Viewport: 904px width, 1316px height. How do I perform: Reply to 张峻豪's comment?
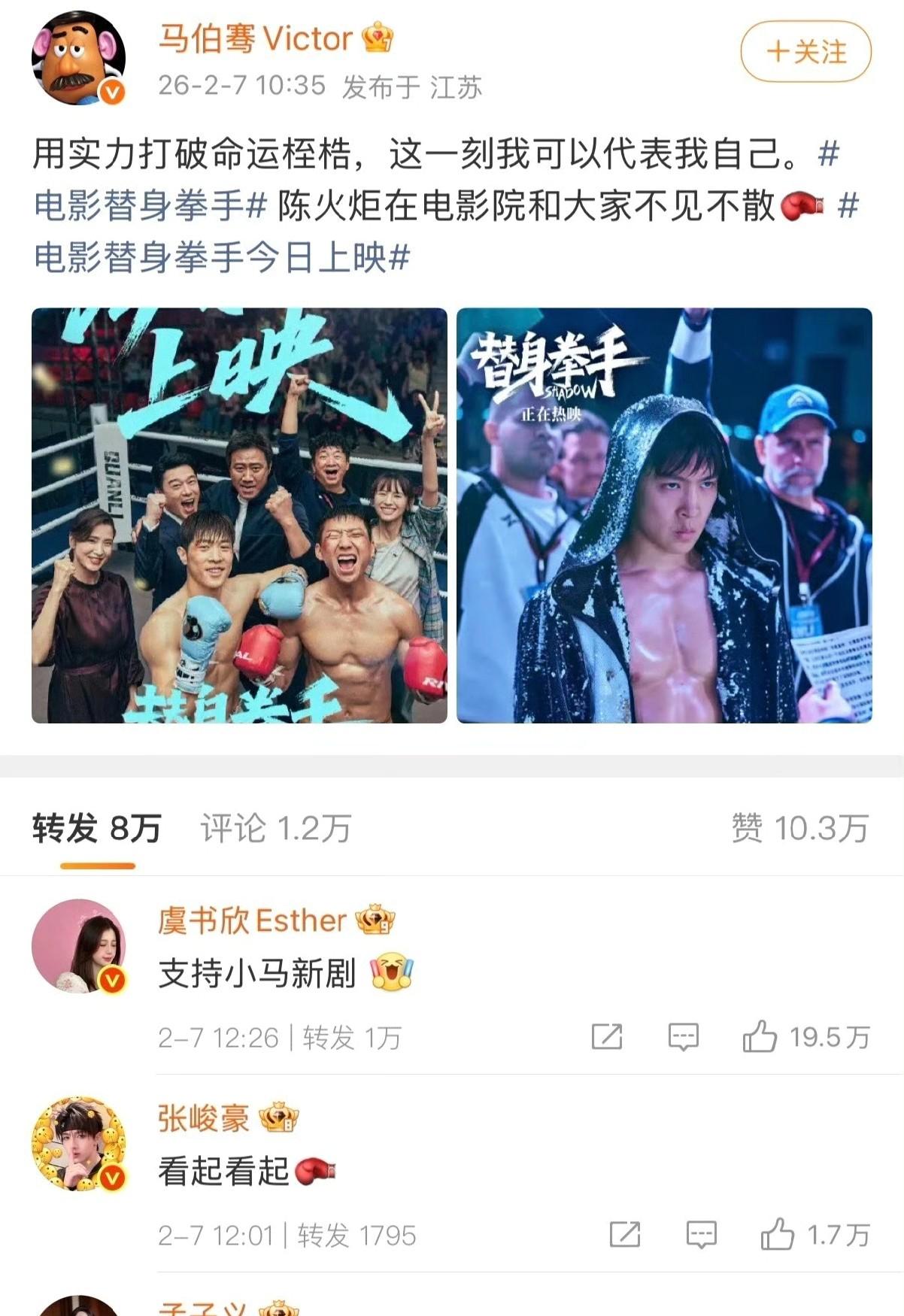click(x=701, y=1235)
